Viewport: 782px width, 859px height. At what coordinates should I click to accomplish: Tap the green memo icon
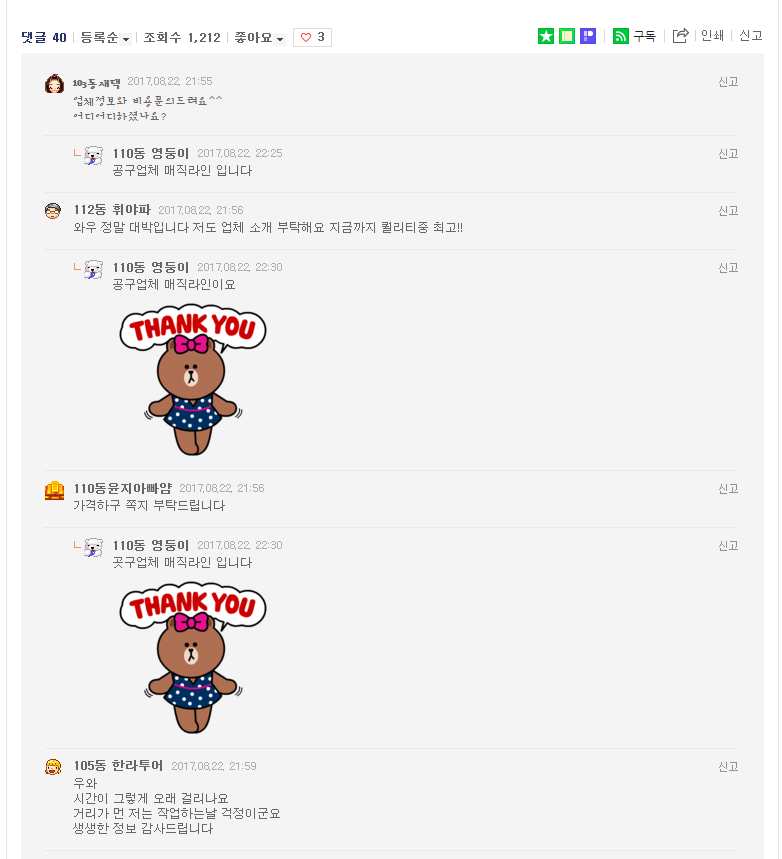(567, 36)
